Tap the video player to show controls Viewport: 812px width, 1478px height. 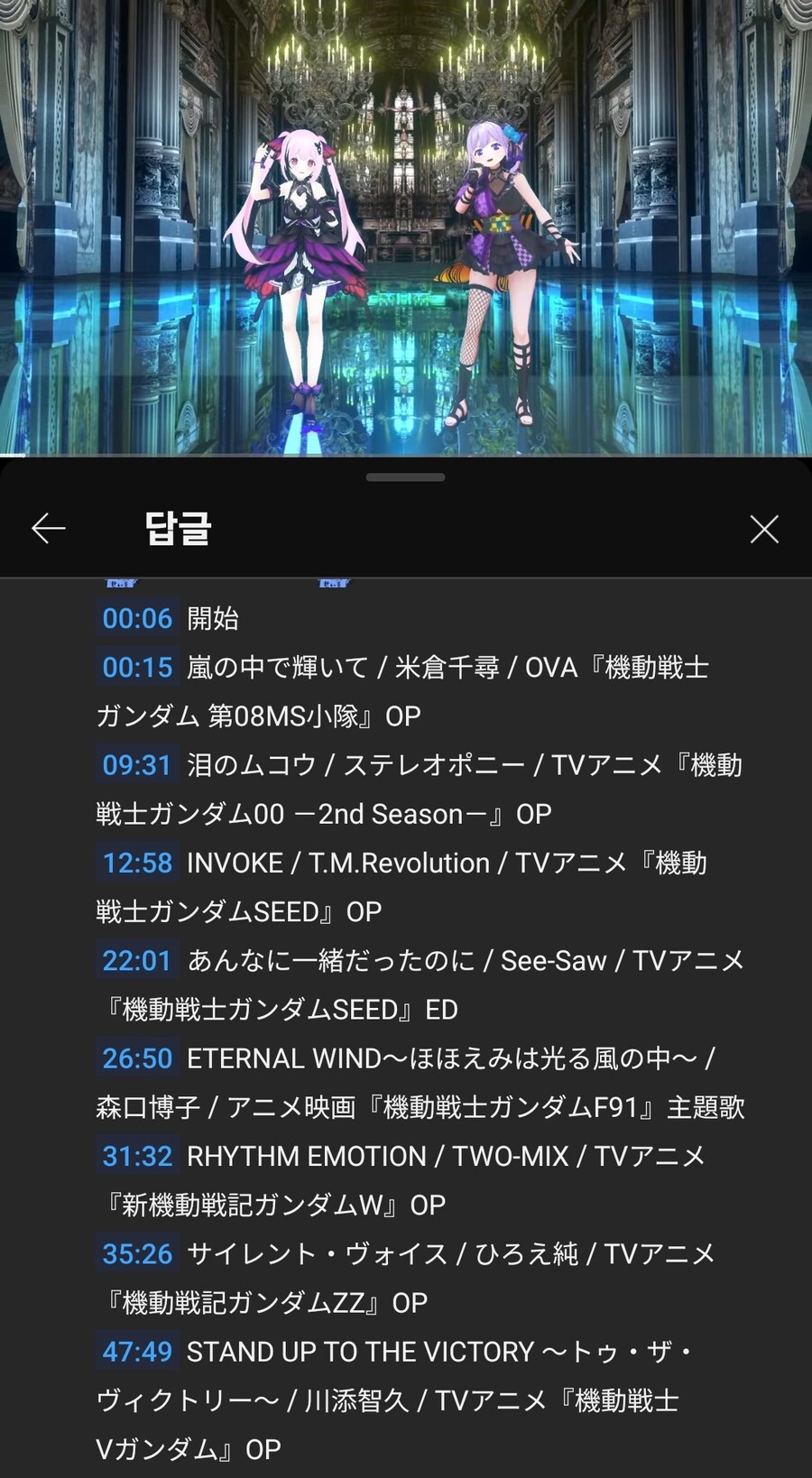point(406,226)
